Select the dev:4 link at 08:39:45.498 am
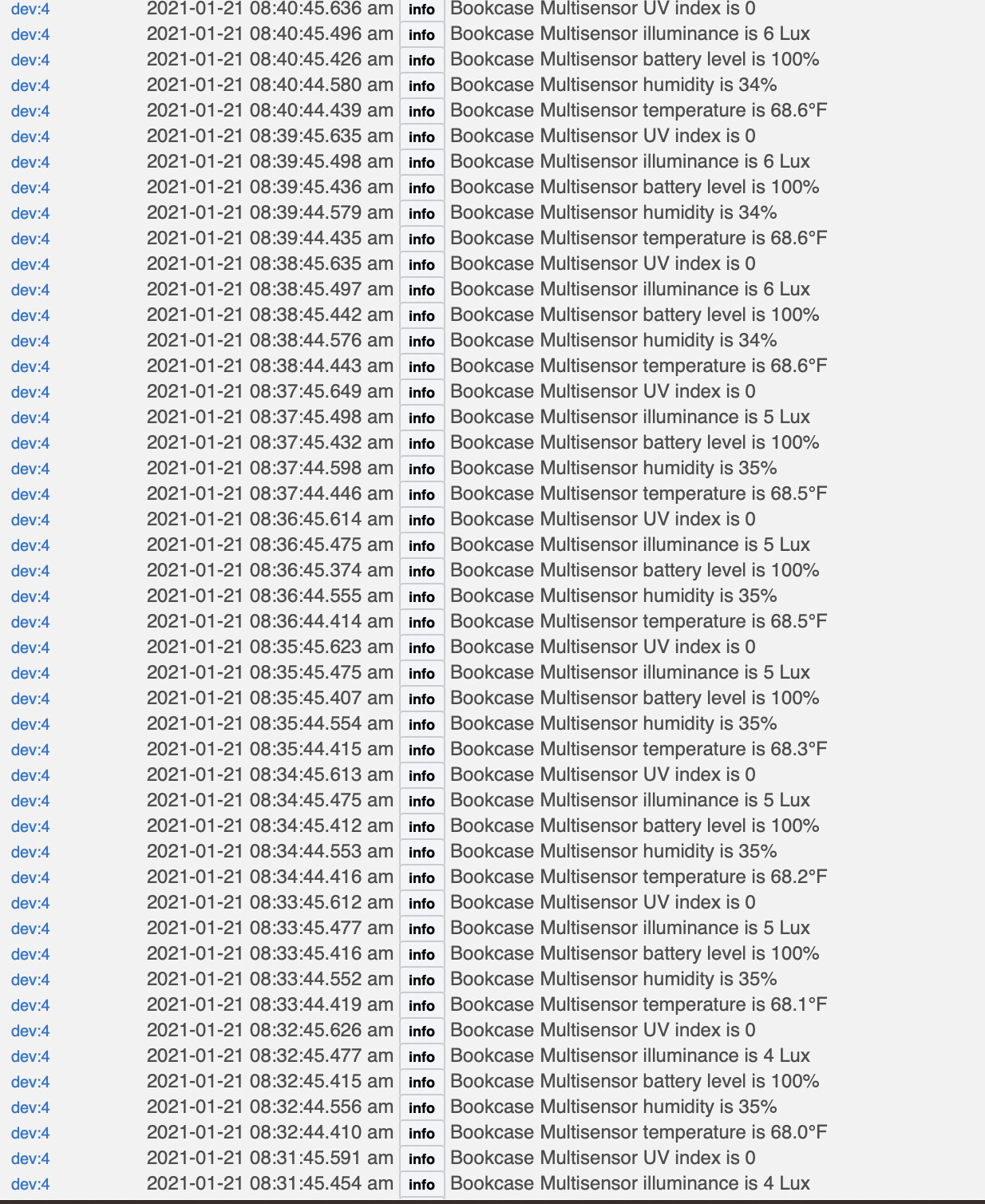Image resolution: width=985 pixels, height=1204 pixels. click(30, 162)
